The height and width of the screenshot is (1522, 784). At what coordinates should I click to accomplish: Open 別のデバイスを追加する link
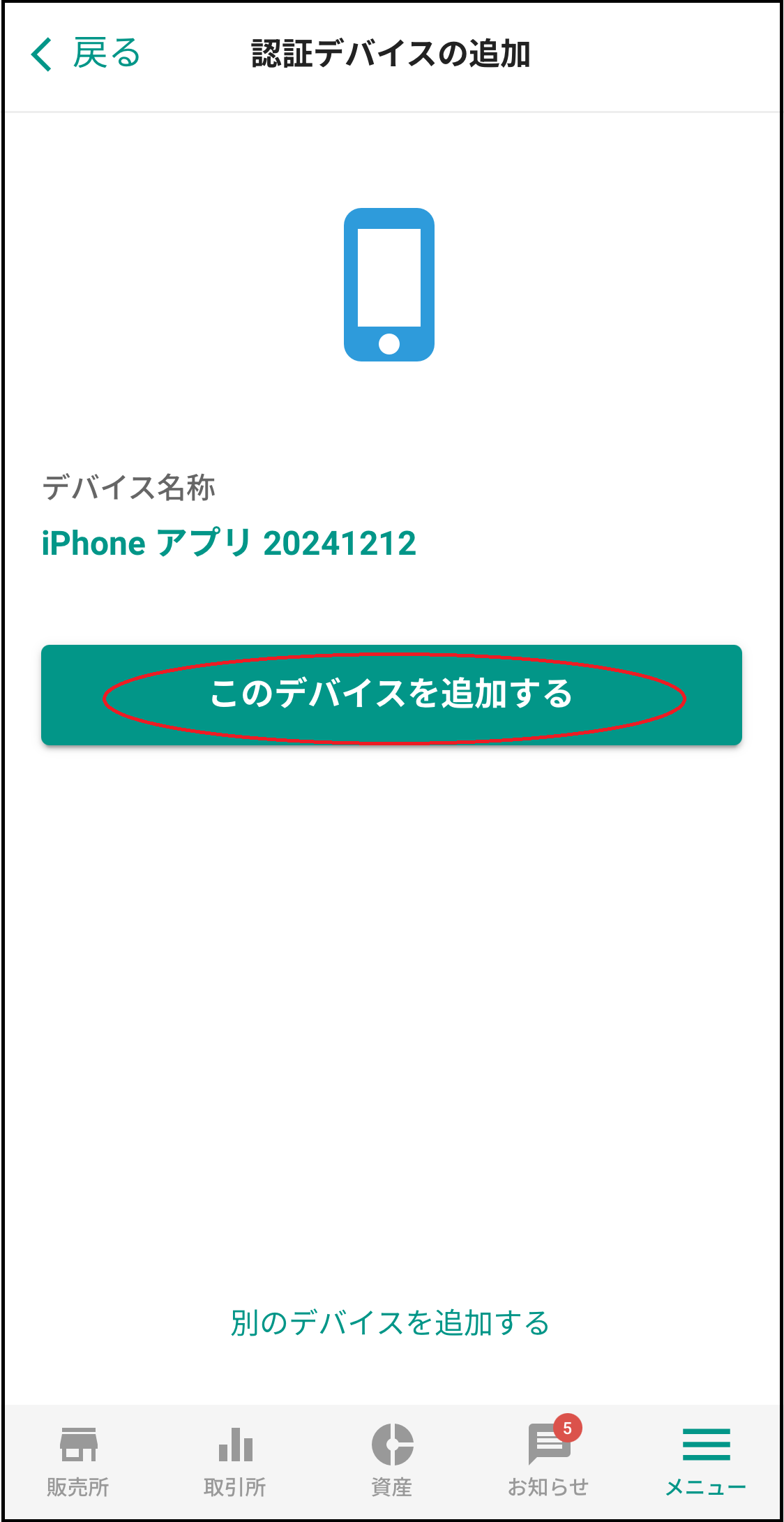[x=391, y=1323]
